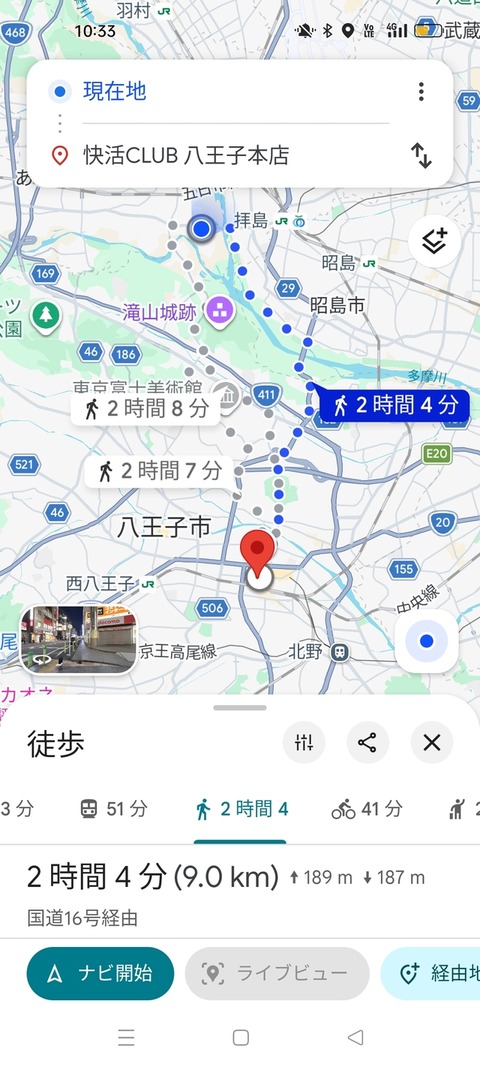Swap start and destination points
The width and height of the screenshot is (480, 1067).
click(x=421, y=156)
